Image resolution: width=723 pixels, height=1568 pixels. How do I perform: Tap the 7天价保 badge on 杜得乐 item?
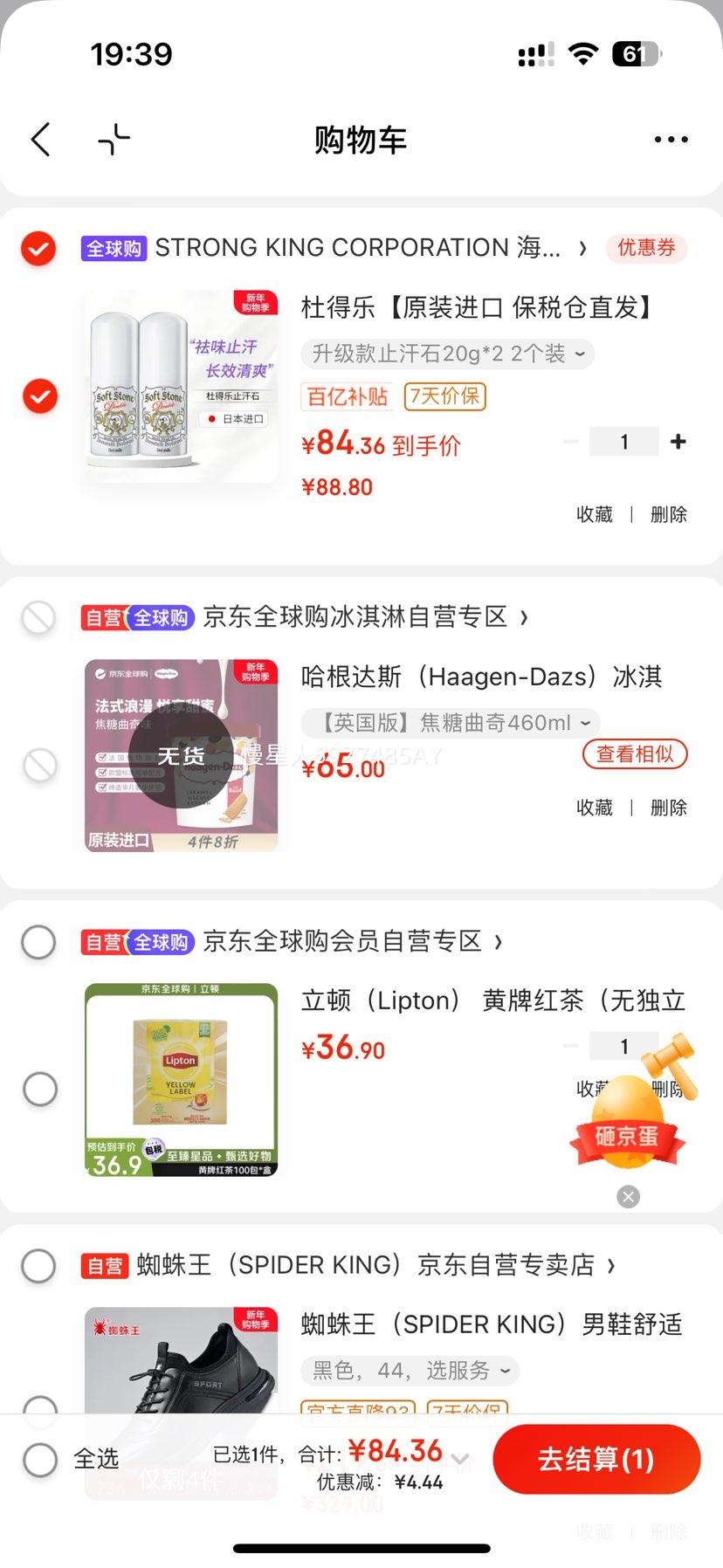(447, 397)
